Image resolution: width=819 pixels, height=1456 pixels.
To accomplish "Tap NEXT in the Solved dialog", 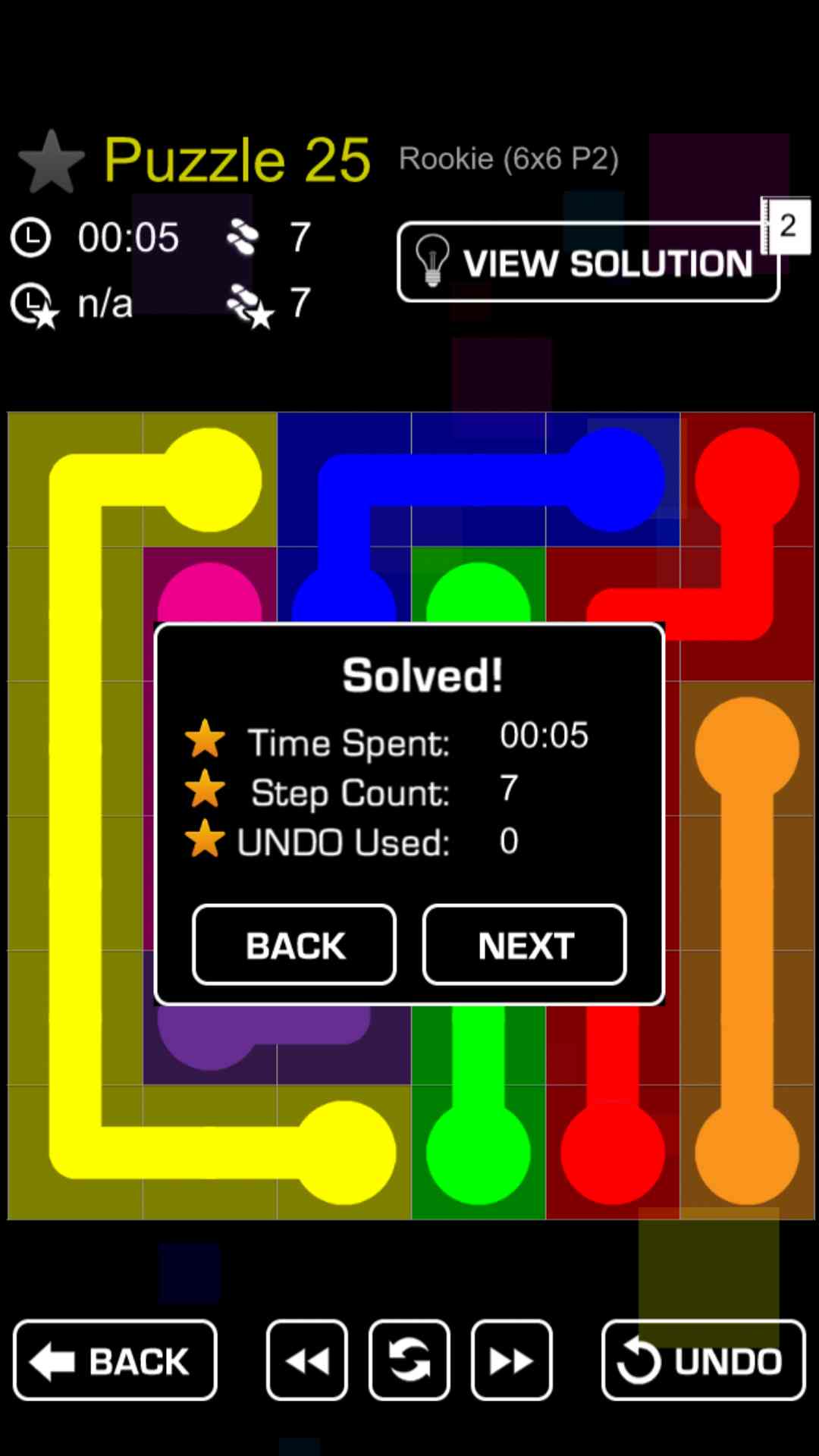I will coord(524,945).
